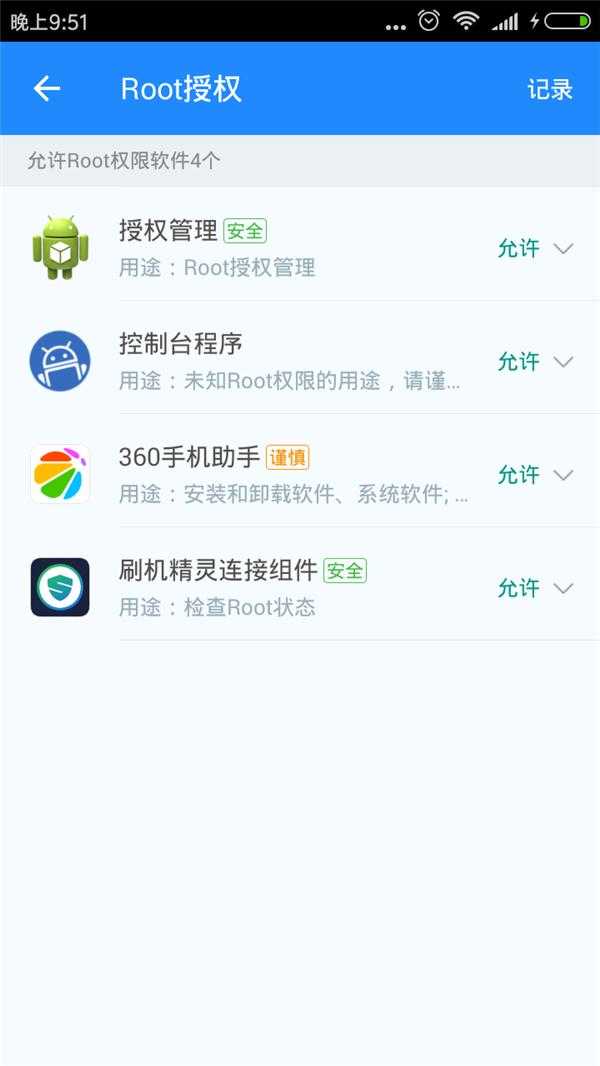Change permission dropdown for 控制台程序
The image size is (600, 1066).
[535, 361]
